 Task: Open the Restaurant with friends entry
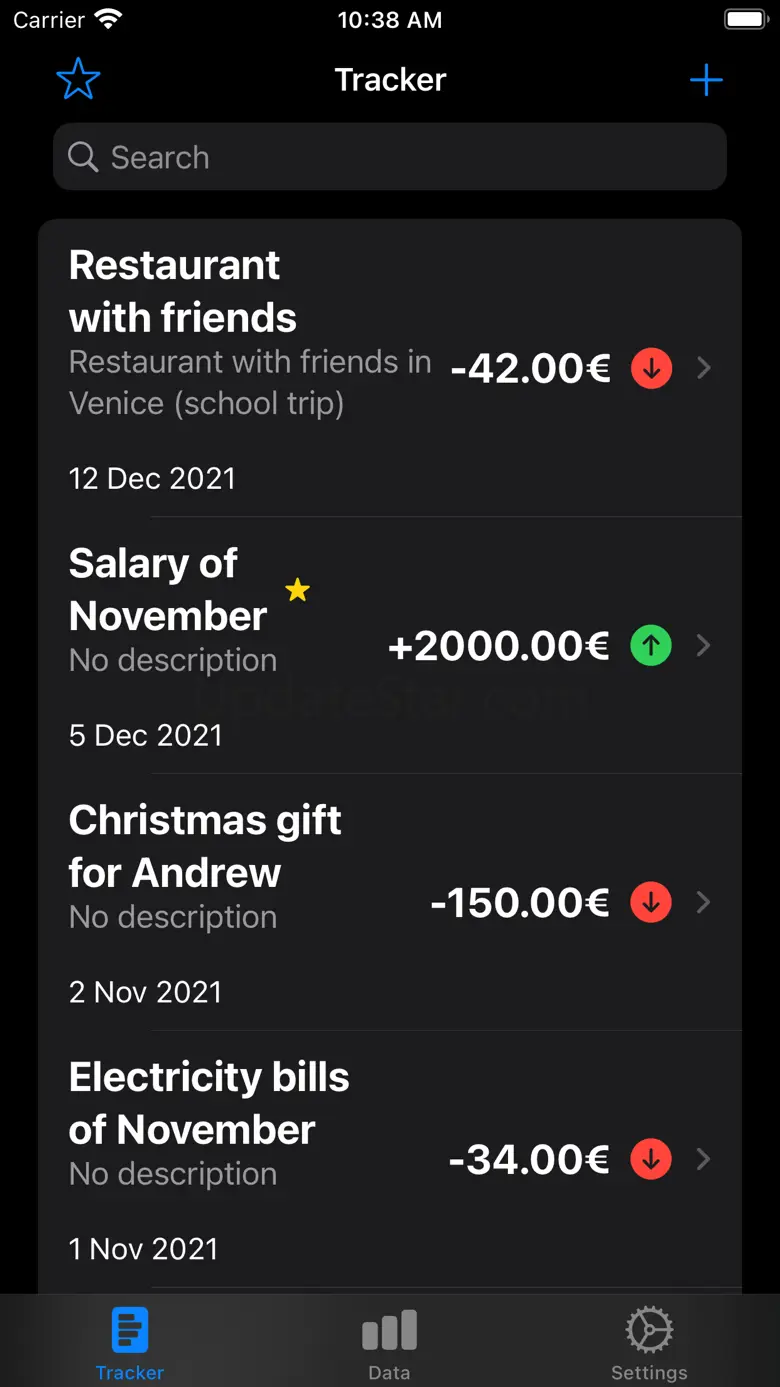(390, 368)
